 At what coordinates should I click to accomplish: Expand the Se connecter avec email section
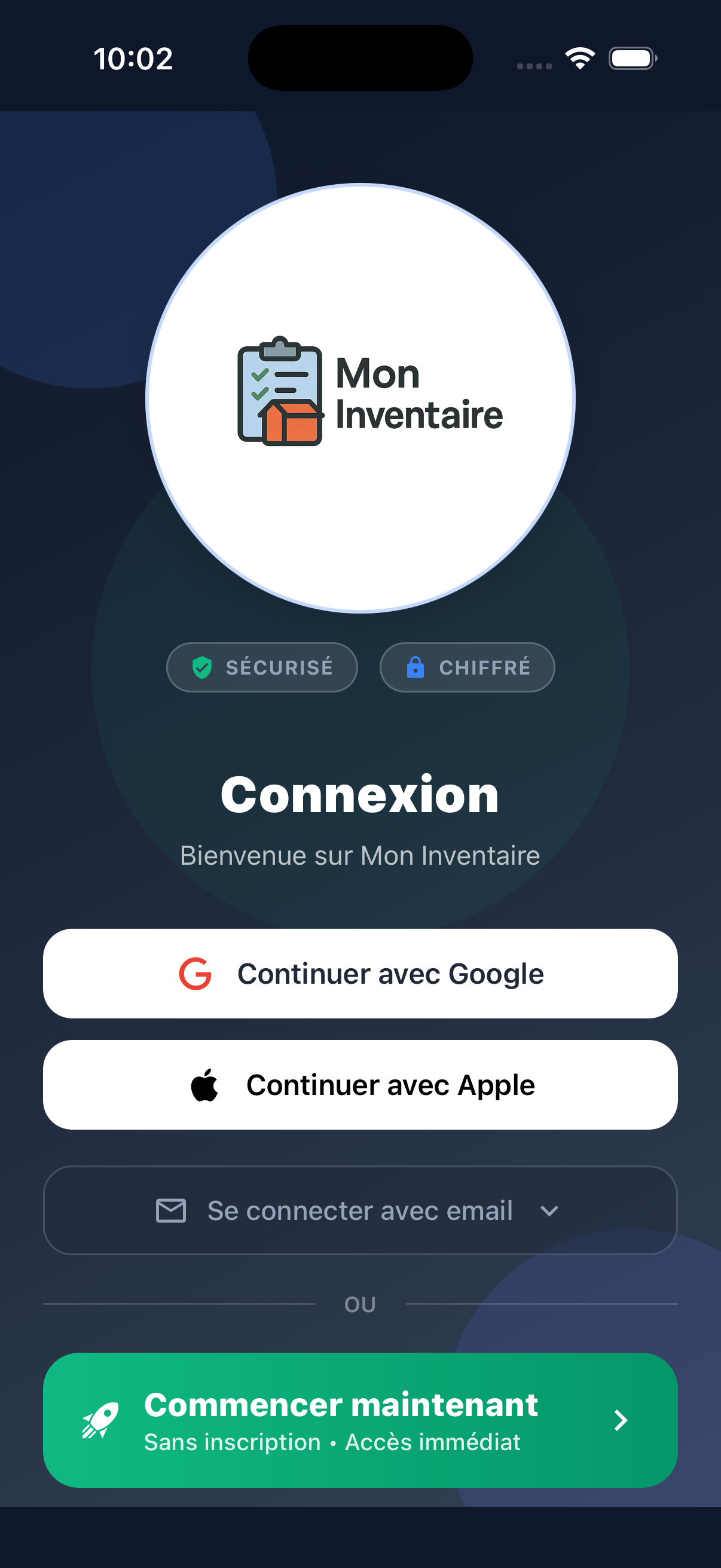[x=360, y=1211]
